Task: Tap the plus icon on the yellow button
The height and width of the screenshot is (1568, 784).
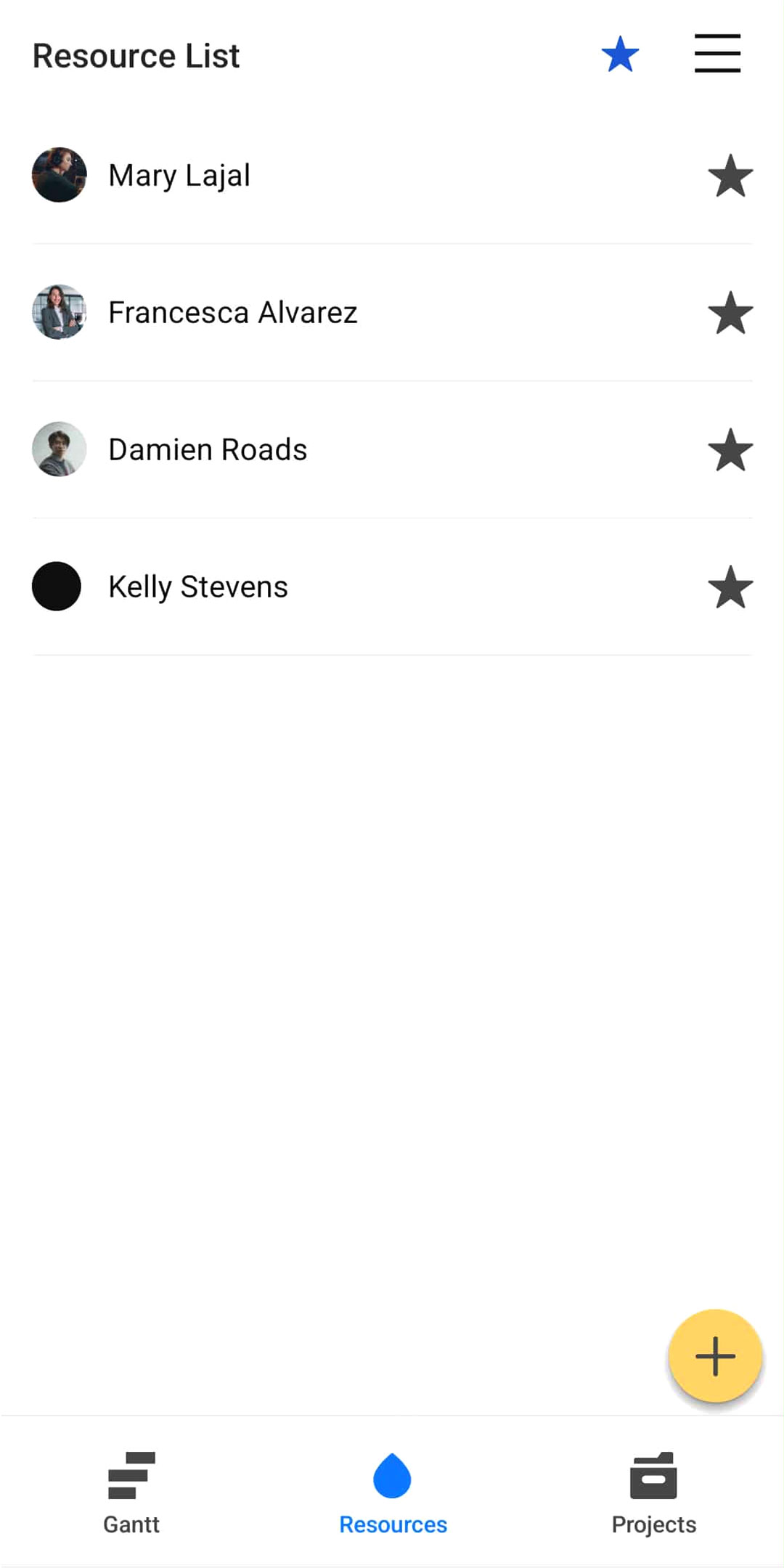Action: [714, 1356]
